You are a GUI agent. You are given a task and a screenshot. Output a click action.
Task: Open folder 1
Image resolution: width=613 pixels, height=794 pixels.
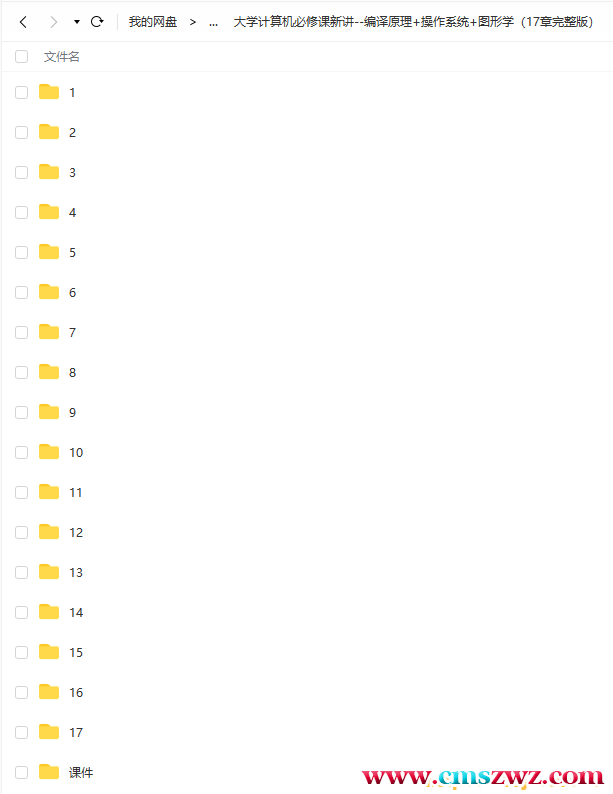[x=72, y=92]
